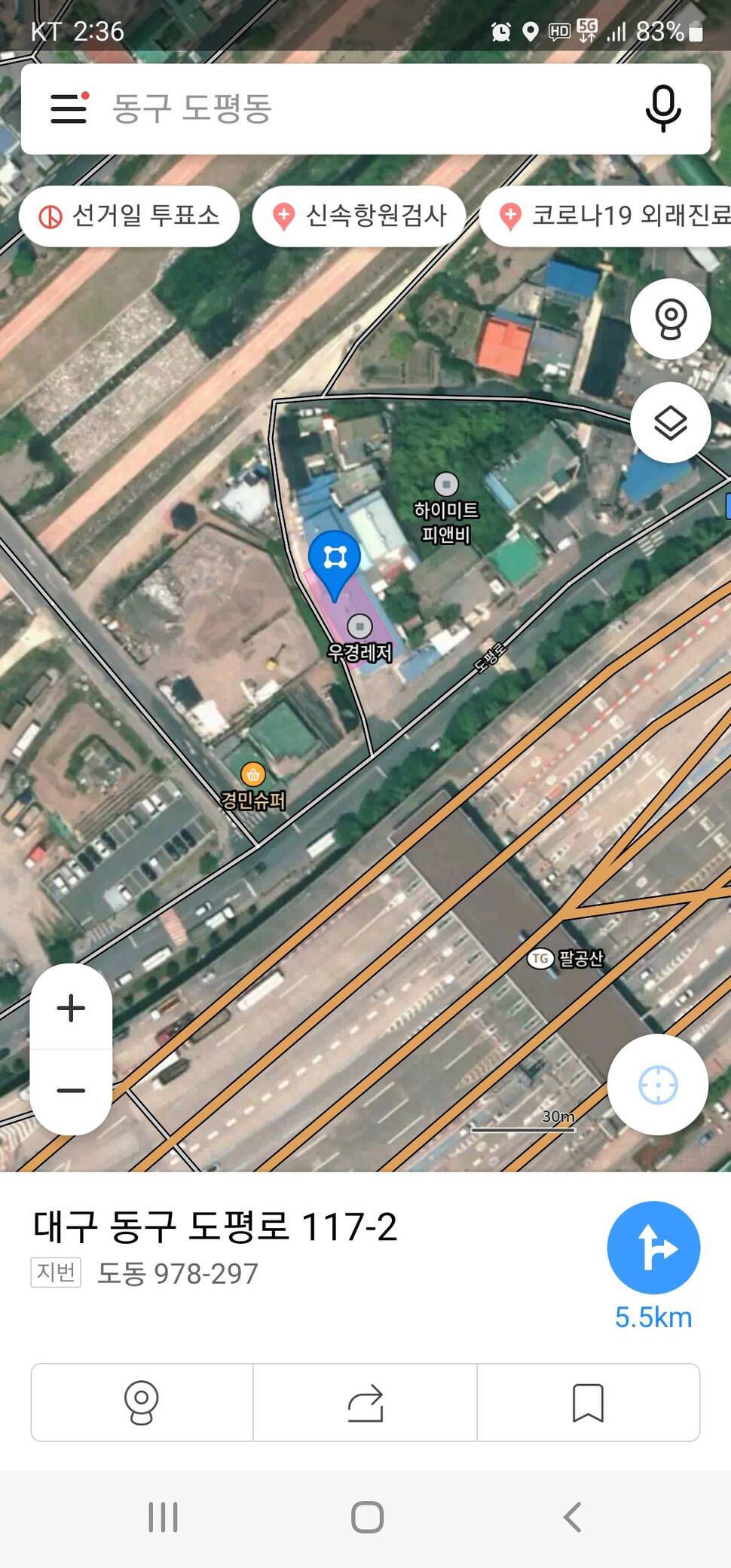Share this location
The width and height of the screenshot is (731, 1568).
[365, 1402]
